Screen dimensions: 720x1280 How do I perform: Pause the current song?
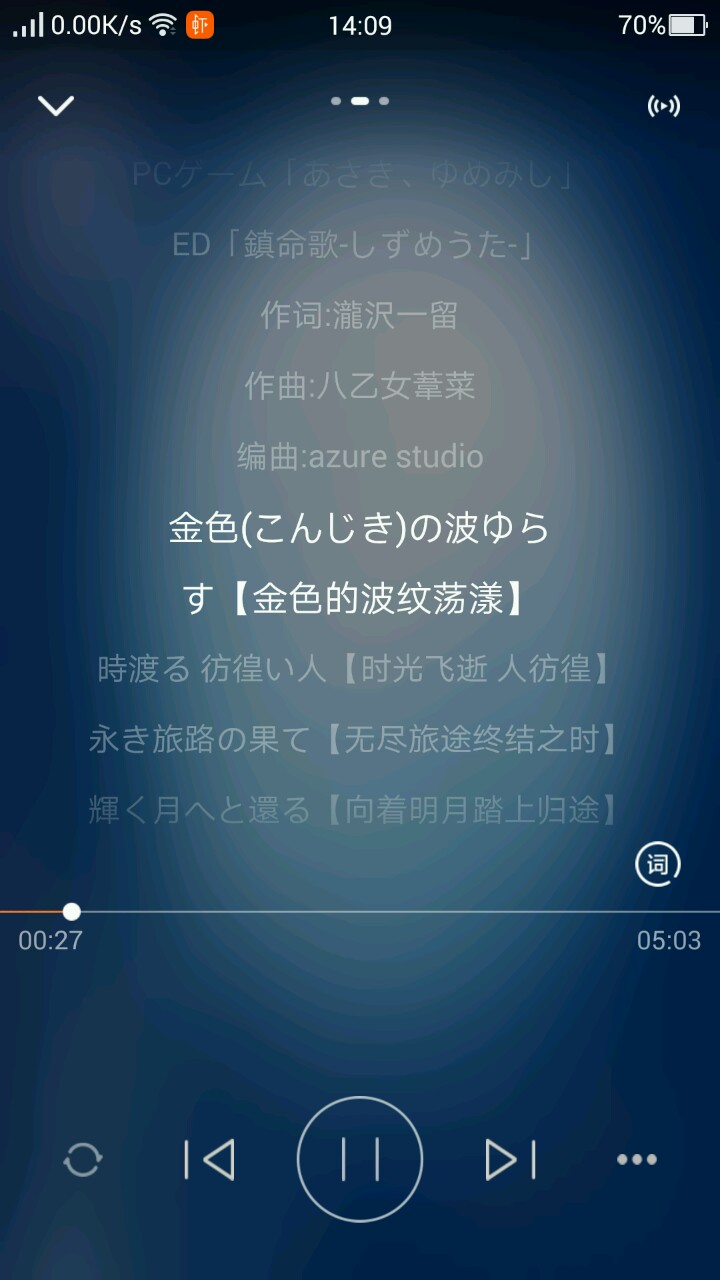click(360, 1160)
